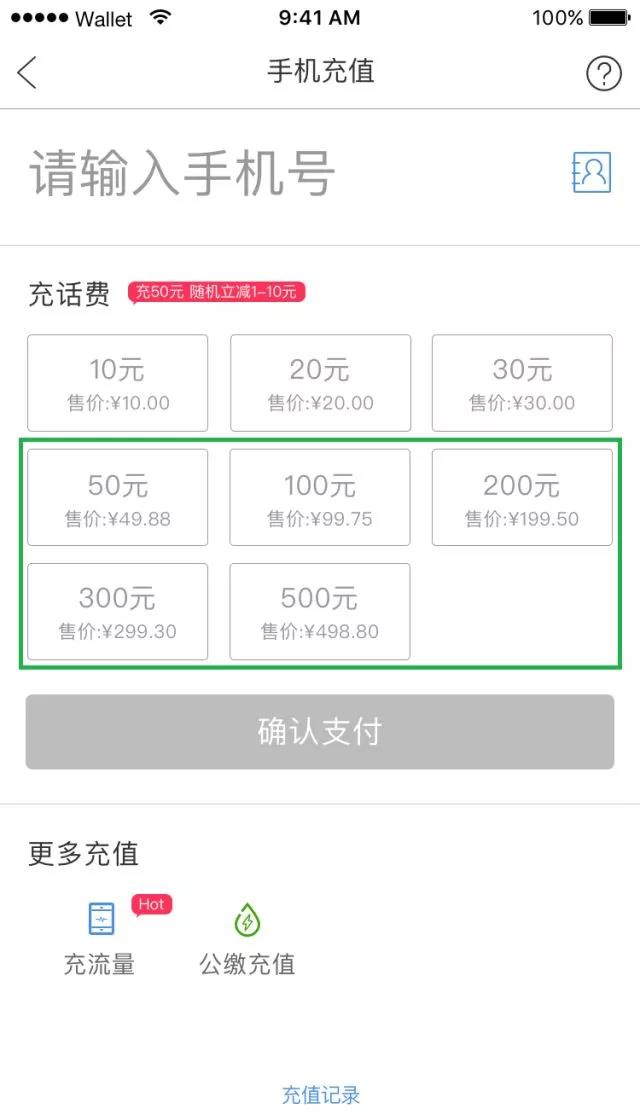
Task: Open 公缴充值 utility payment
Action: [x=247, y=936]
